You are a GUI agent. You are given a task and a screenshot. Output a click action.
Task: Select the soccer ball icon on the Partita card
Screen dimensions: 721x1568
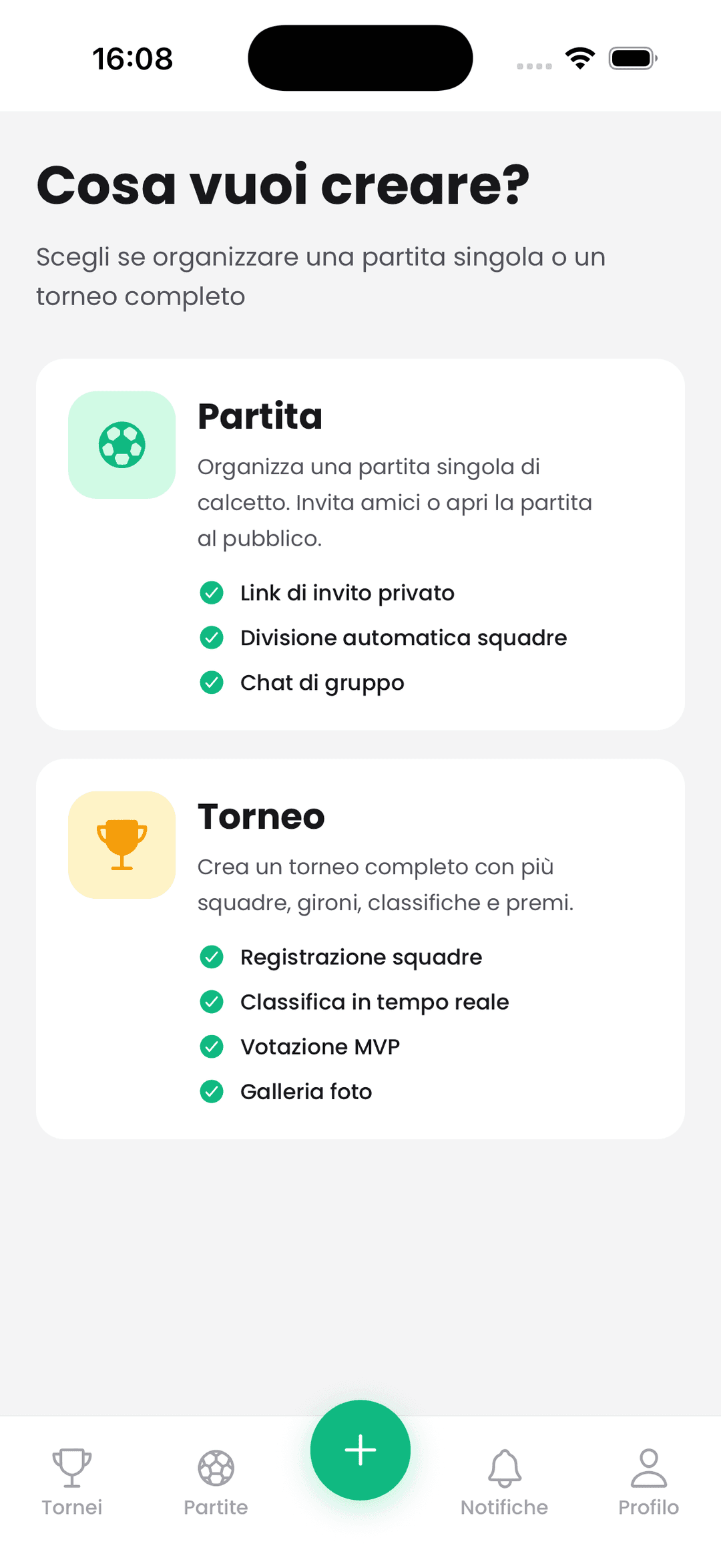point(122,444)
